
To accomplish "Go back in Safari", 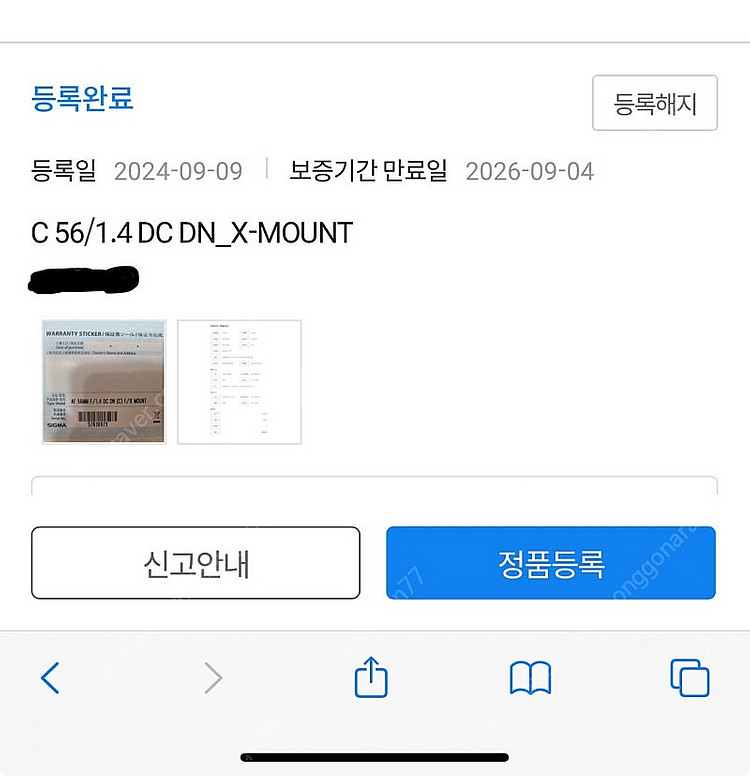I will (x=50, y=679).
